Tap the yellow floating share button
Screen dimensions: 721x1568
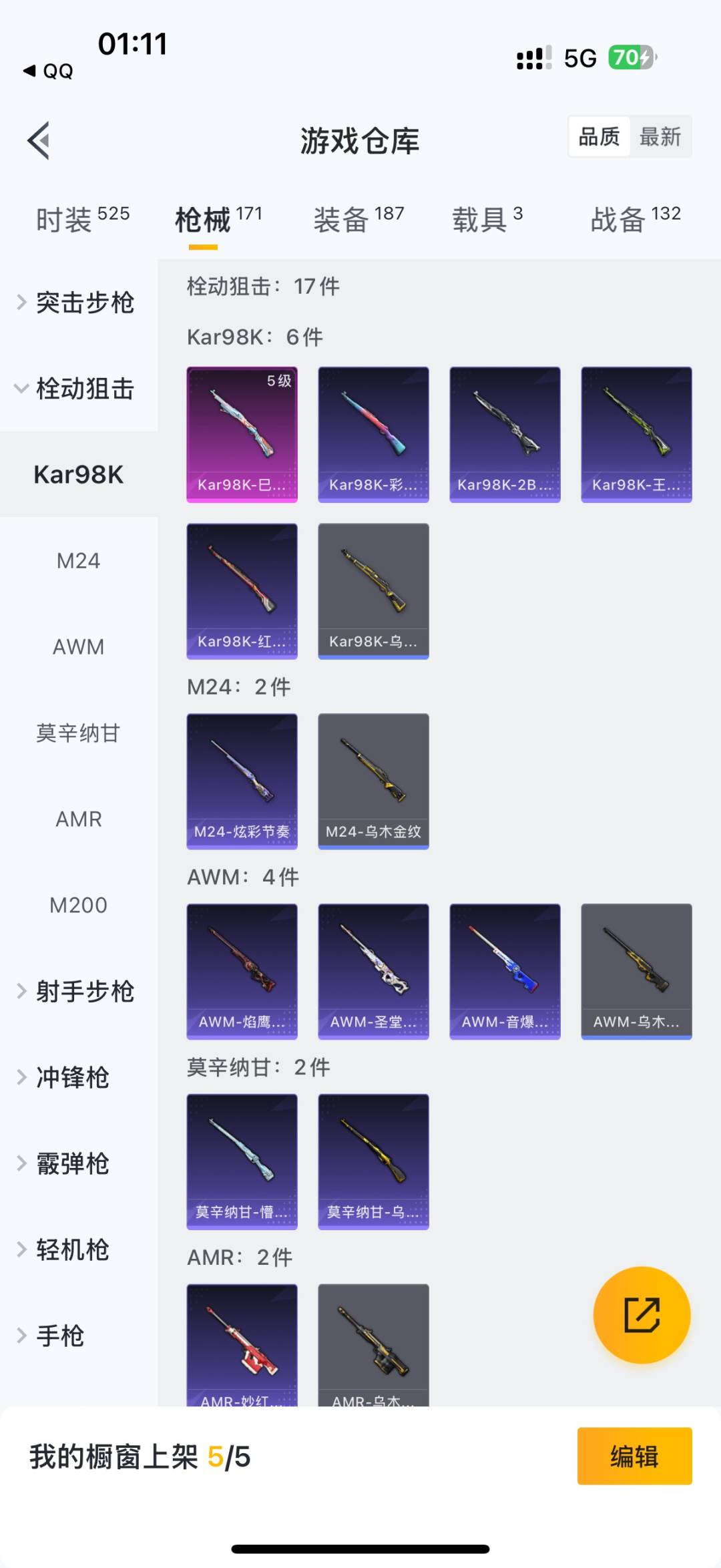[642, 1315]
